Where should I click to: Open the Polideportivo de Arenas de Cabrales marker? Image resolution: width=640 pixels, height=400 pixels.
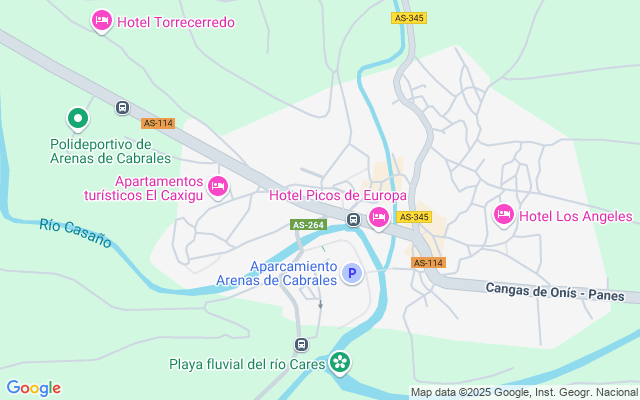(x=78, y=119)
